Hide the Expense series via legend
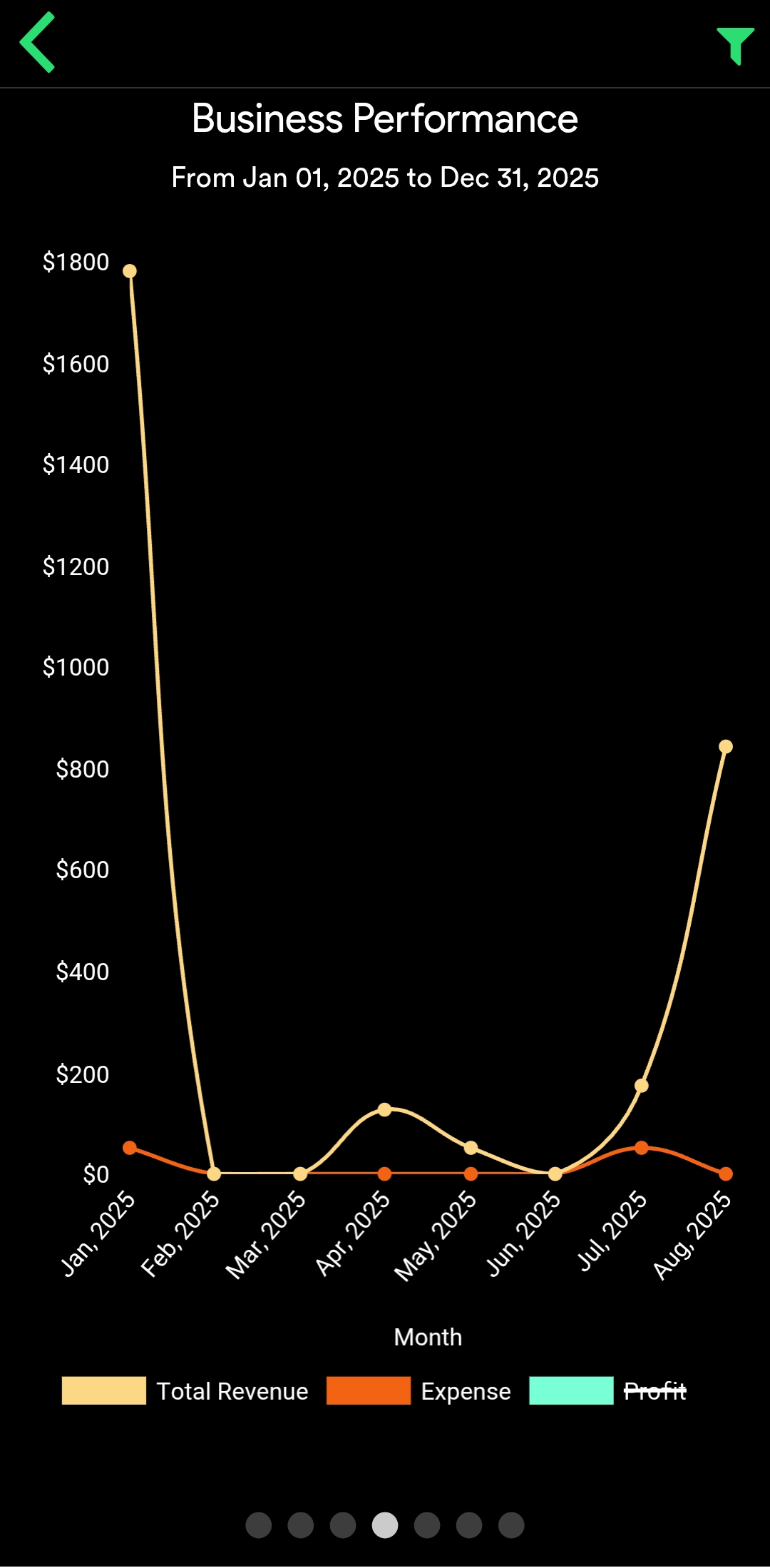770x1568 pixels. [x=419, y=1390]
